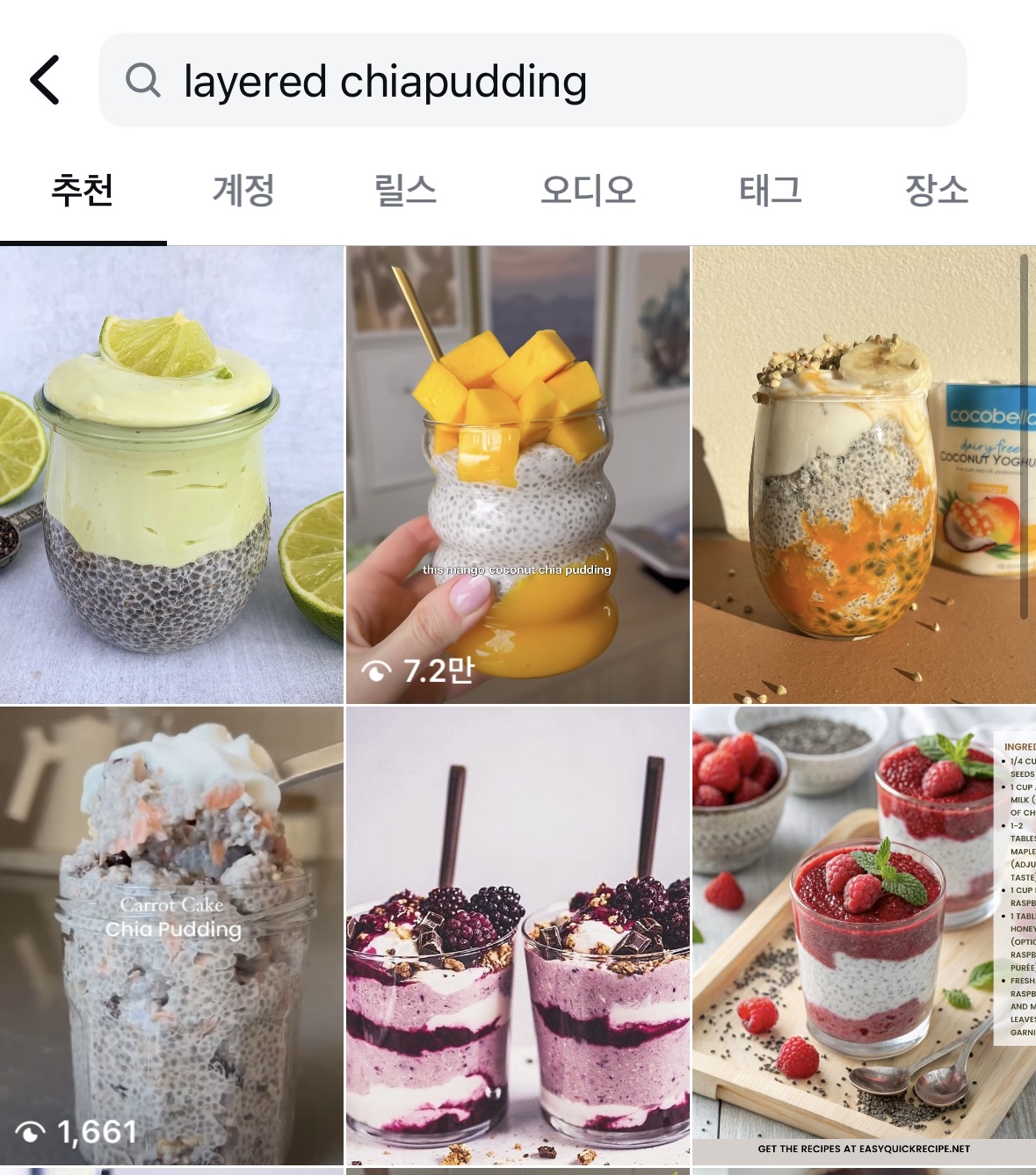Image resolution: width=1036 pixels, height=1175 pixels.
Task: Play the Carrot Cake Chia Pudding reel
Action: tap(171, 936)
